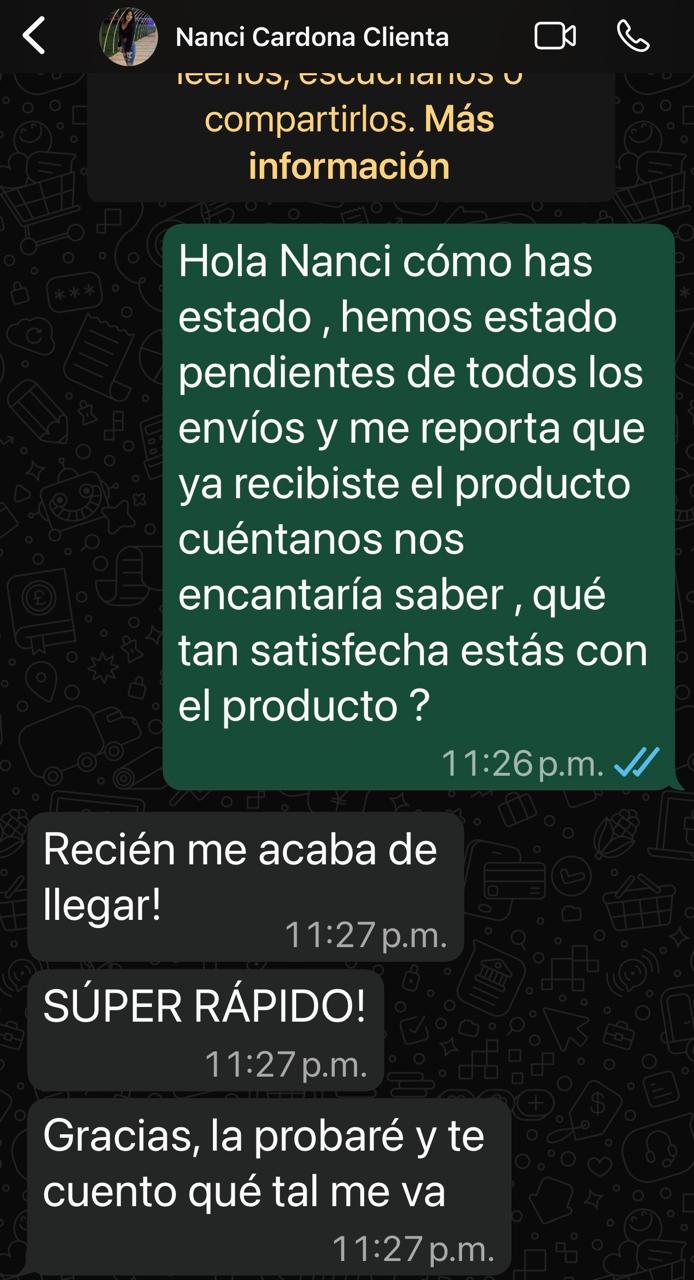Go back to the chat list
This screenshot has height=1280, width=694.
(x=35, y=37)
